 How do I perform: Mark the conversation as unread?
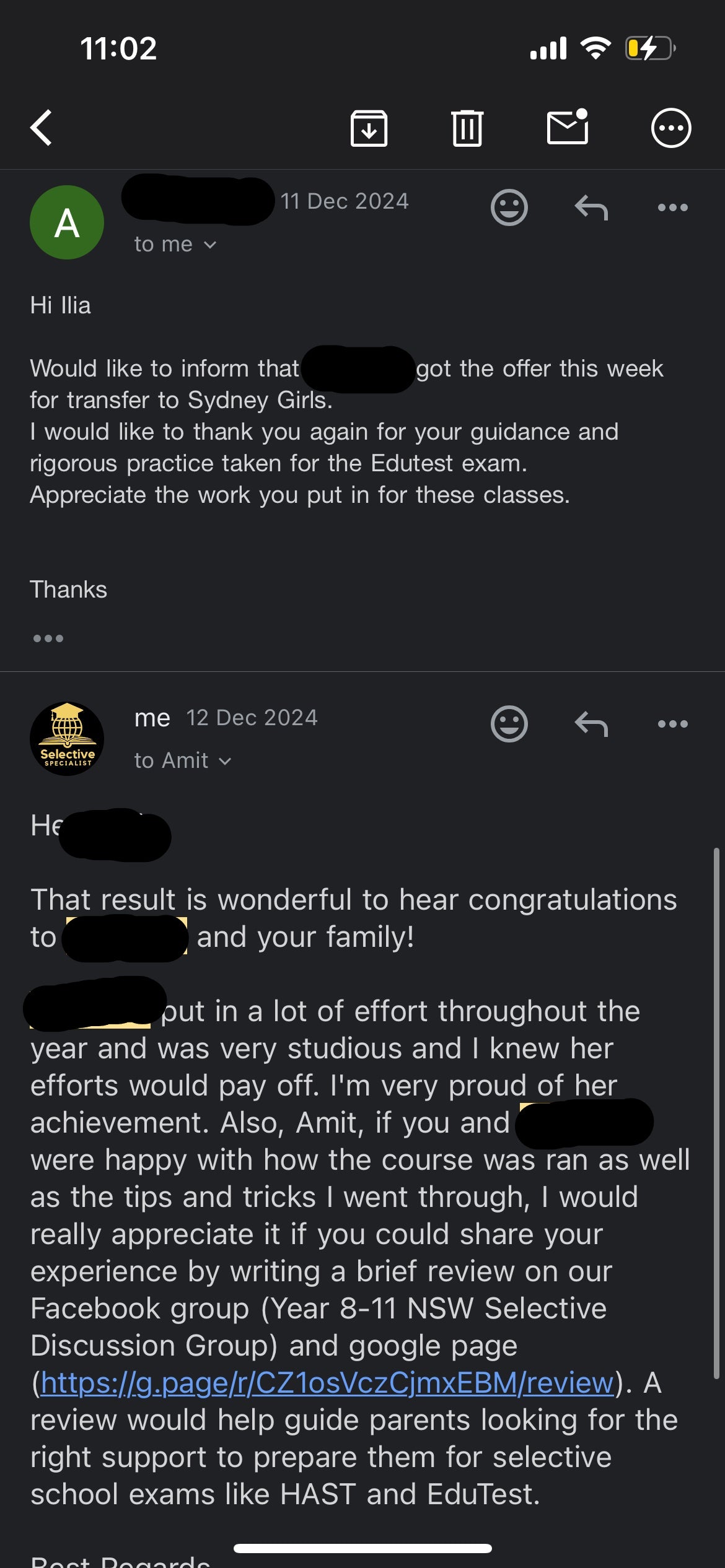567,128
